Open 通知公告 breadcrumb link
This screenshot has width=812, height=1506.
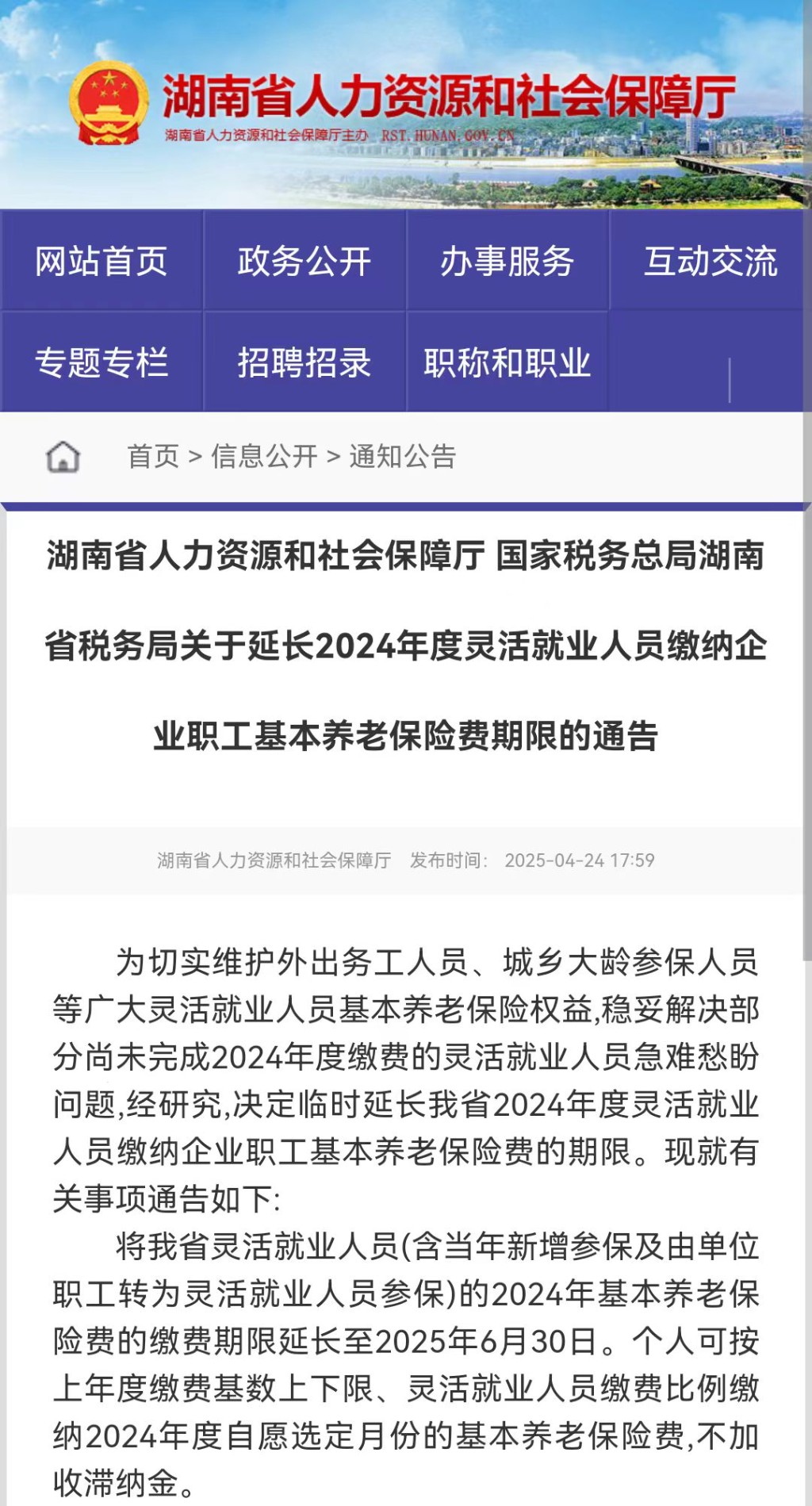tap(403, 456)
